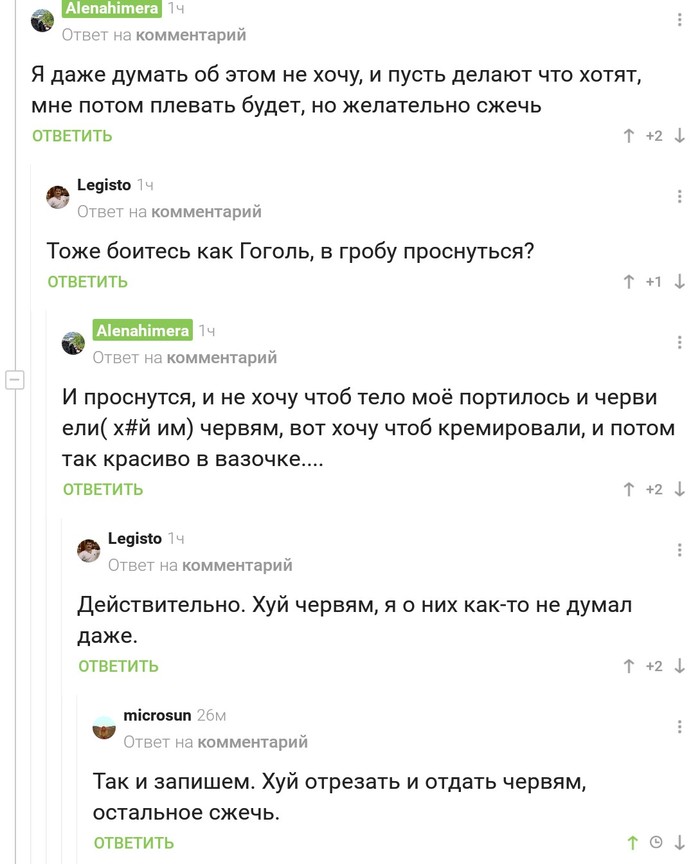Viewport: 700px width, 864px height.
Task: Reply to Alenahimera's cremation comment
Action: pyautogui.click(x=103, y=490)
